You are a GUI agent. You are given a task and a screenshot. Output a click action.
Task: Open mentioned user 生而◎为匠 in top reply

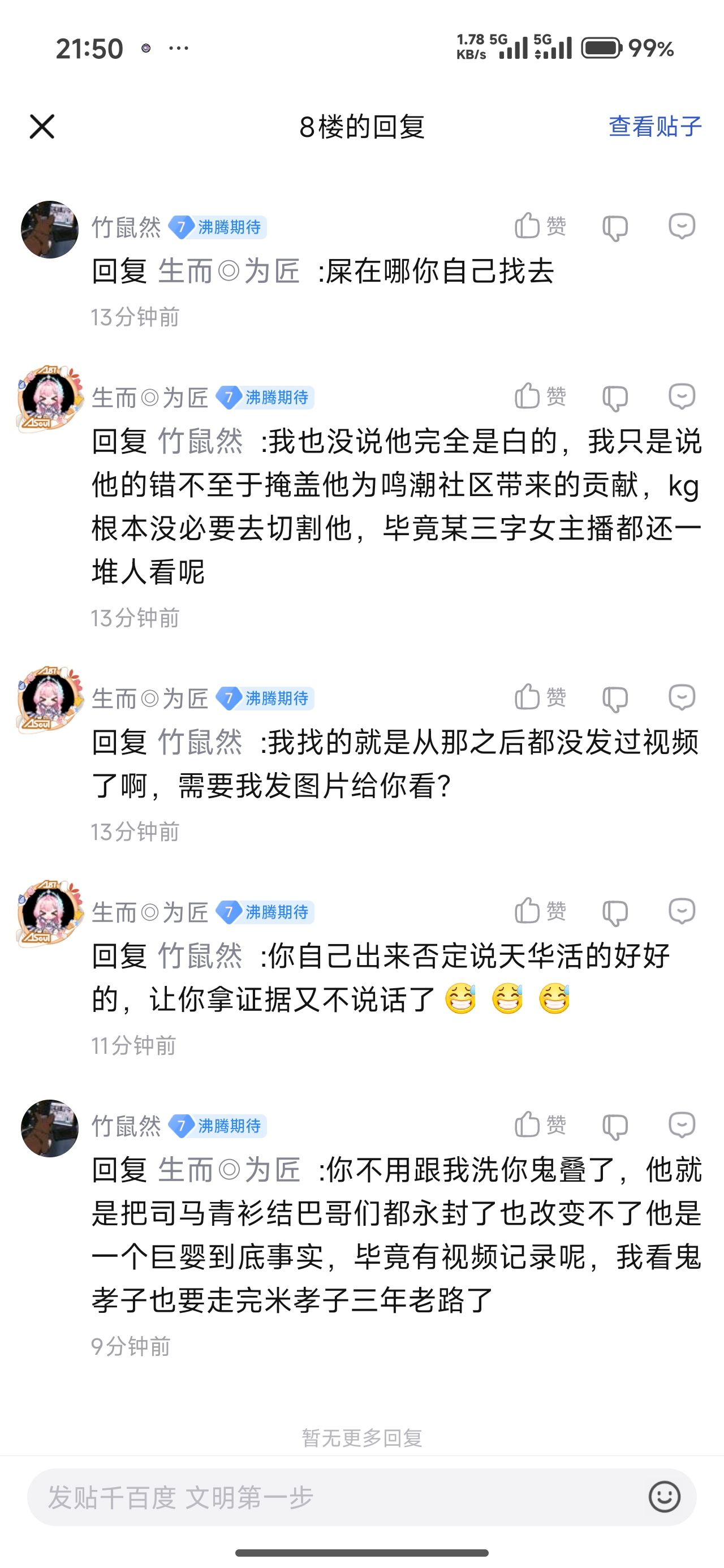[x=229, y=271]
